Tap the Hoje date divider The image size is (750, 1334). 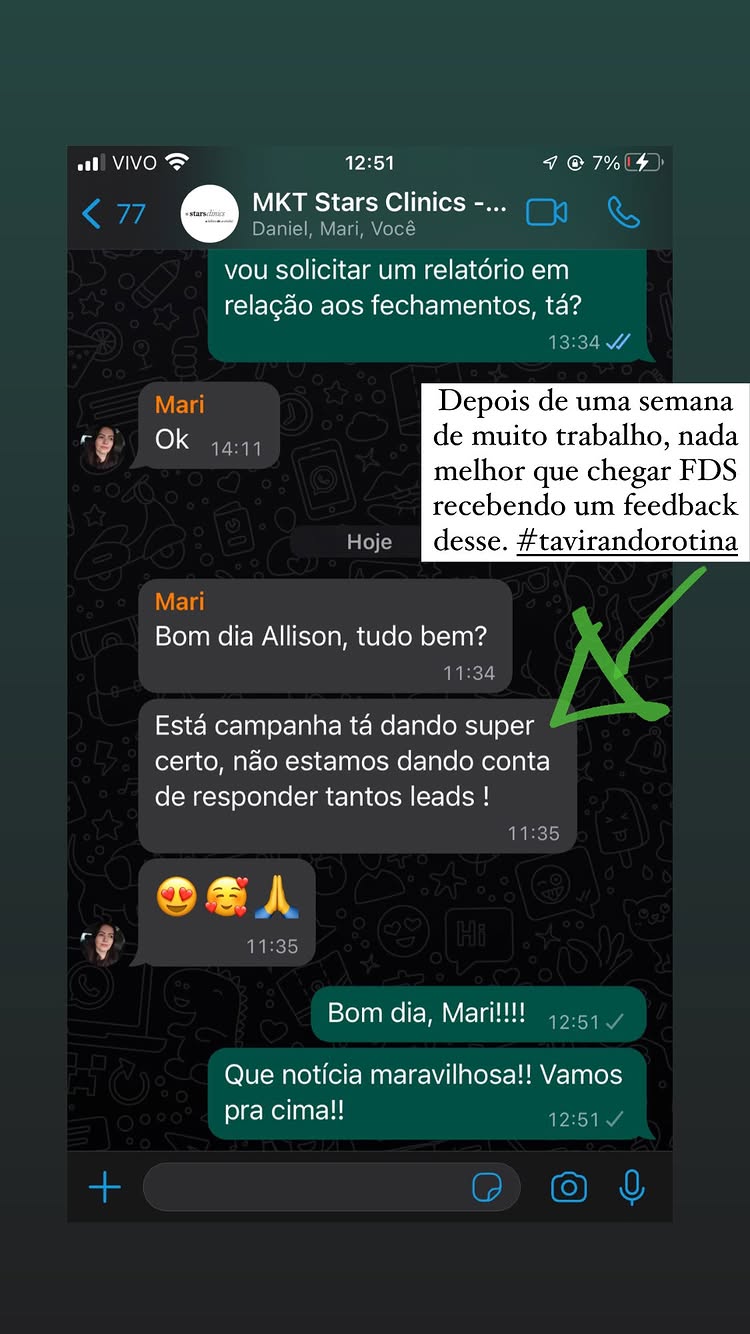tap(369, 541)
